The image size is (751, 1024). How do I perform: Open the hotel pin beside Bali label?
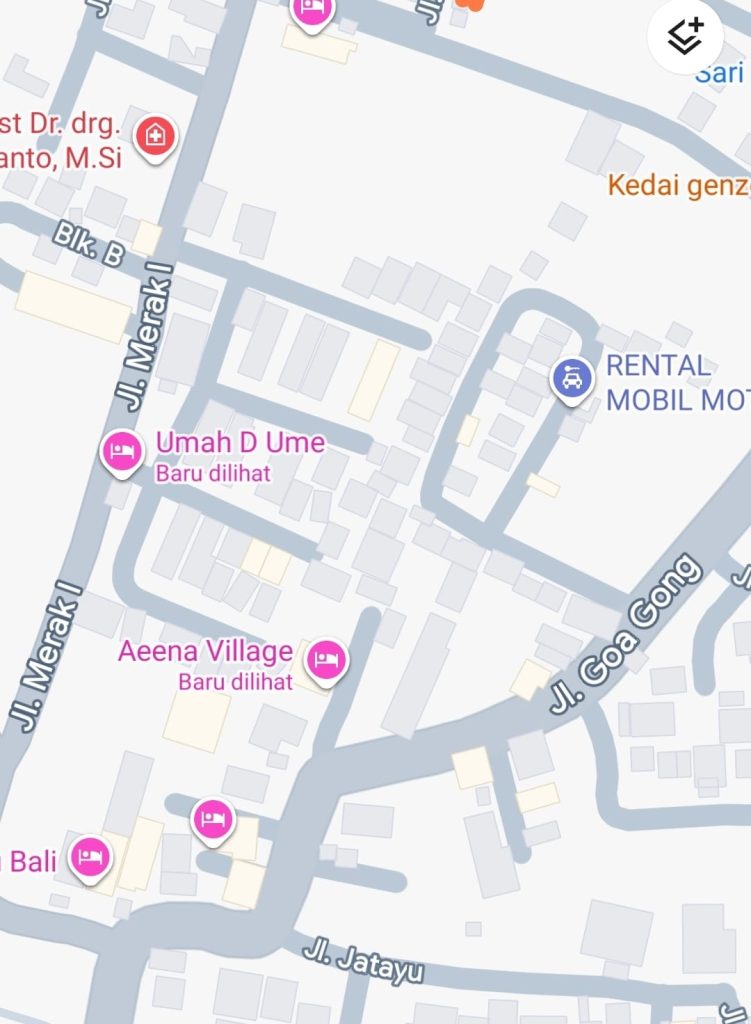(x=91, y=857)
